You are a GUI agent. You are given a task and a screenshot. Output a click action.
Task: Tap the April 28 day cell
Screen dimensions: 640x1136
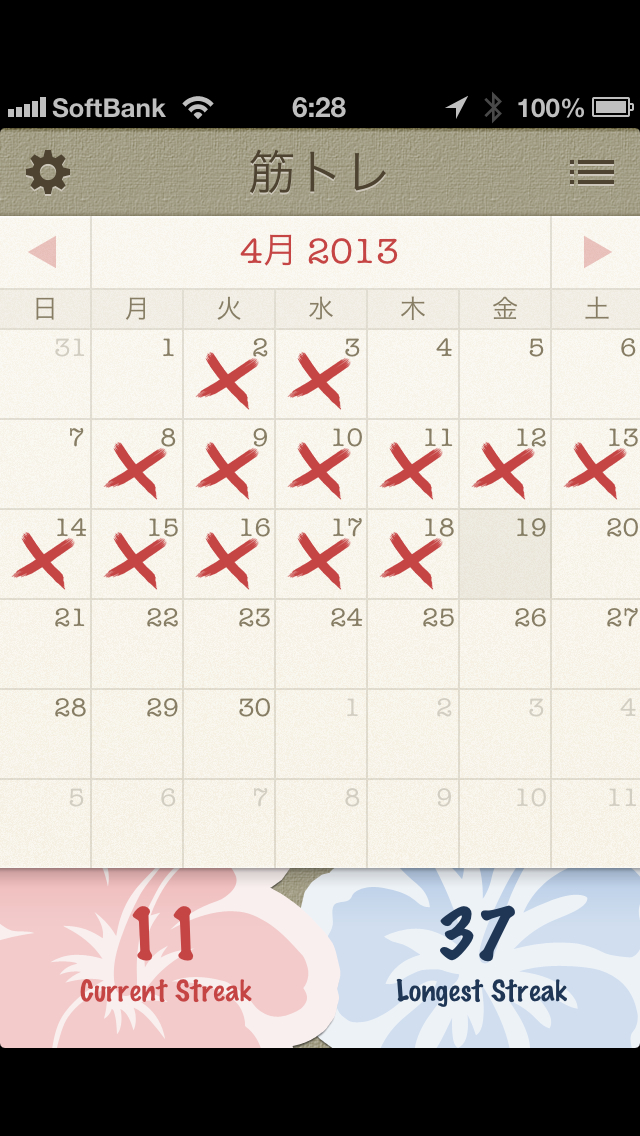pos(45,735)
